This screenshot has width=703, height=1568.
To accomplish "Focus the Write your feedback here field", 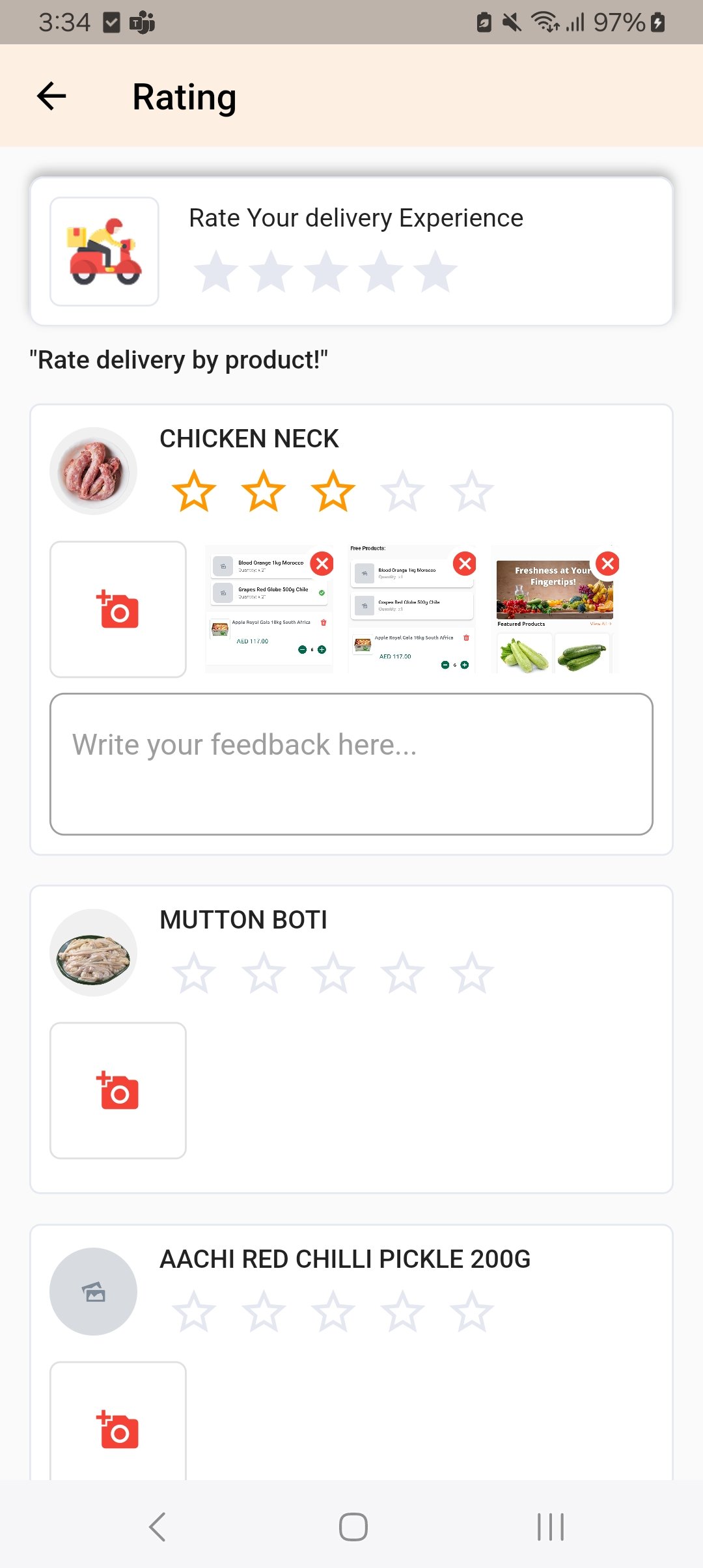I will coord(351,764).
